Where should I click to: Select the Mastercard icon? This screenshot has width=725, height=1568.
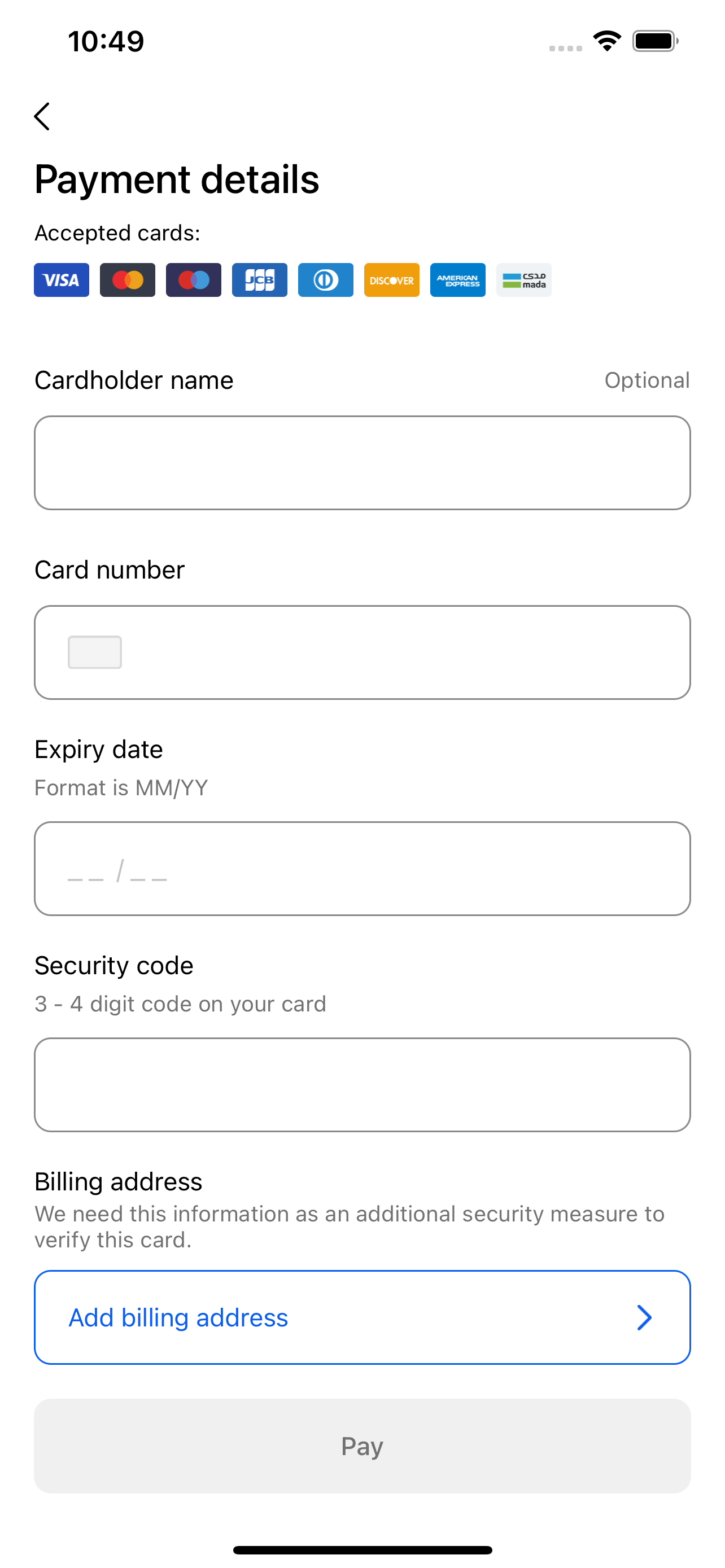point(127,280)
